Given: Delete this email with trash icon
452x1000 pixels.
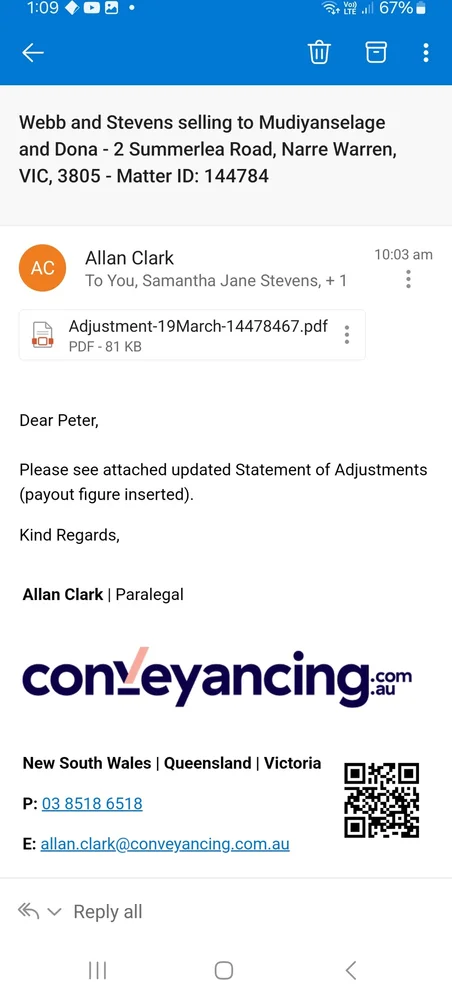Looking at the screenshot, I should pos(319,53).
